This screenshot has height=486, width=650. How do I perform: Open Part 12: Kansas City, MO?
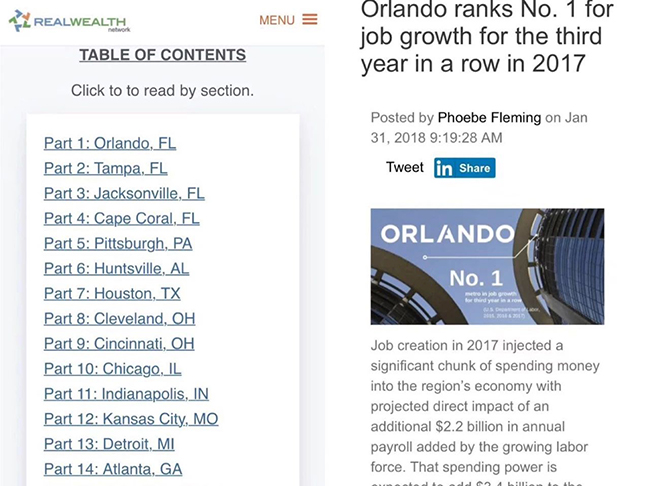pyautogui.click(x=131, y=418)
